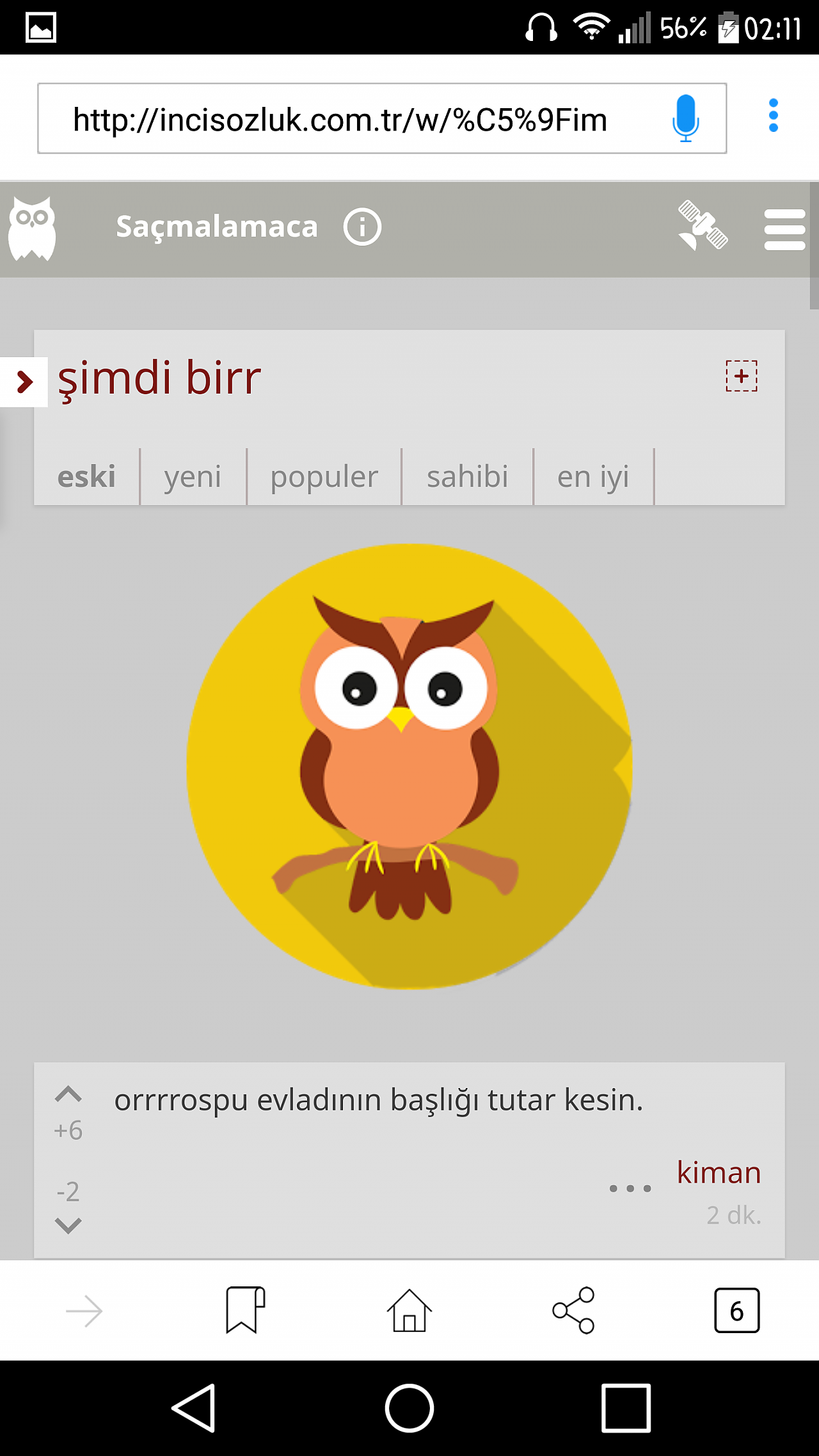Open the browser tabs counter
This screenshot has width=819, height=1456.
[736, 1311]
